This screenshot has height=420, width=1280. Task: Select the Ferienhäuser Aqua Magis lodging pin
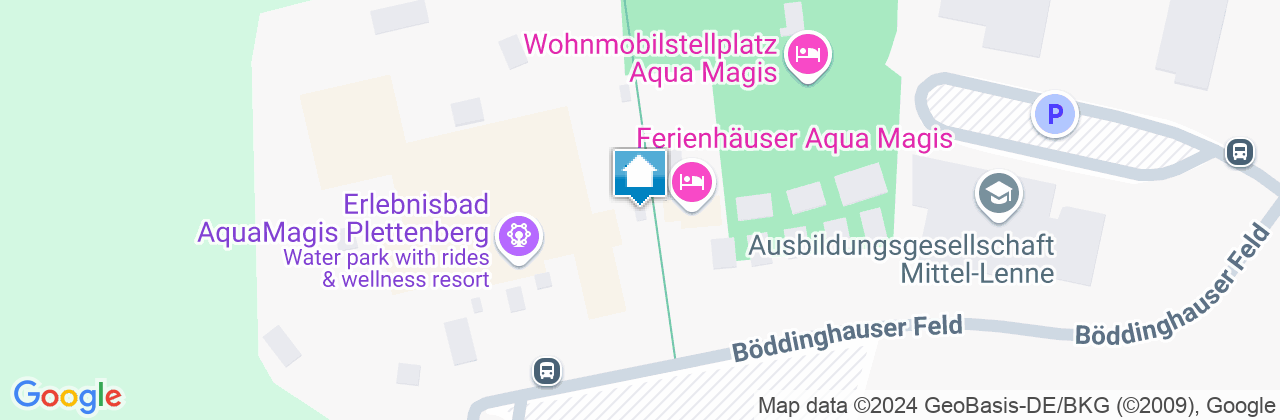[x=690, y=182]
